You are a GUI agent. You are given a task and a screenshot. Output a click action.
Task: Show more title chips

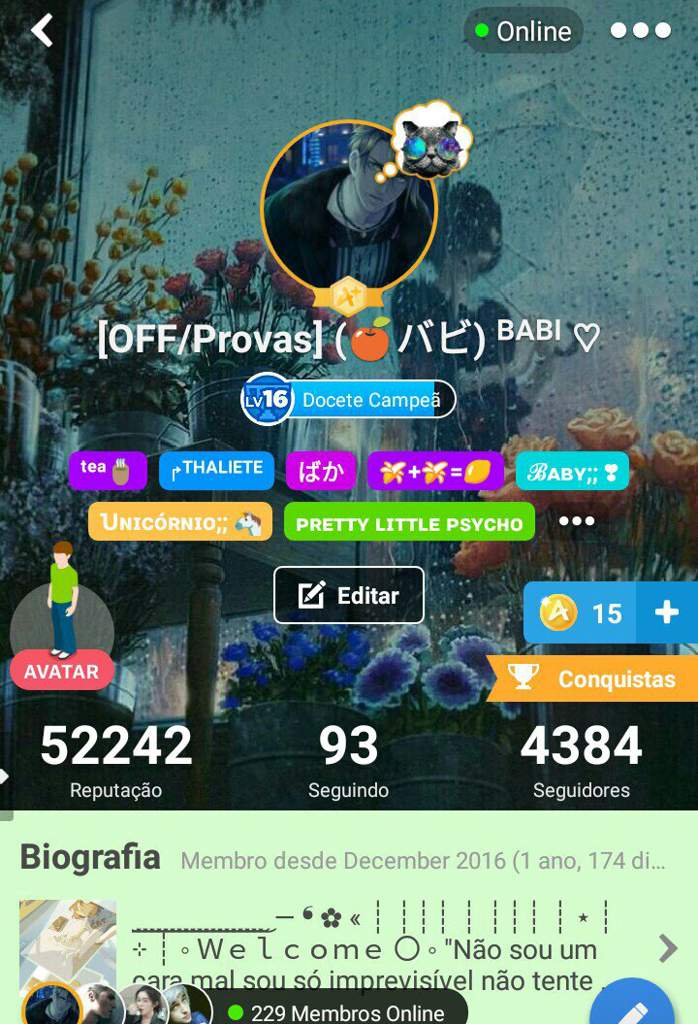point(576,521)
